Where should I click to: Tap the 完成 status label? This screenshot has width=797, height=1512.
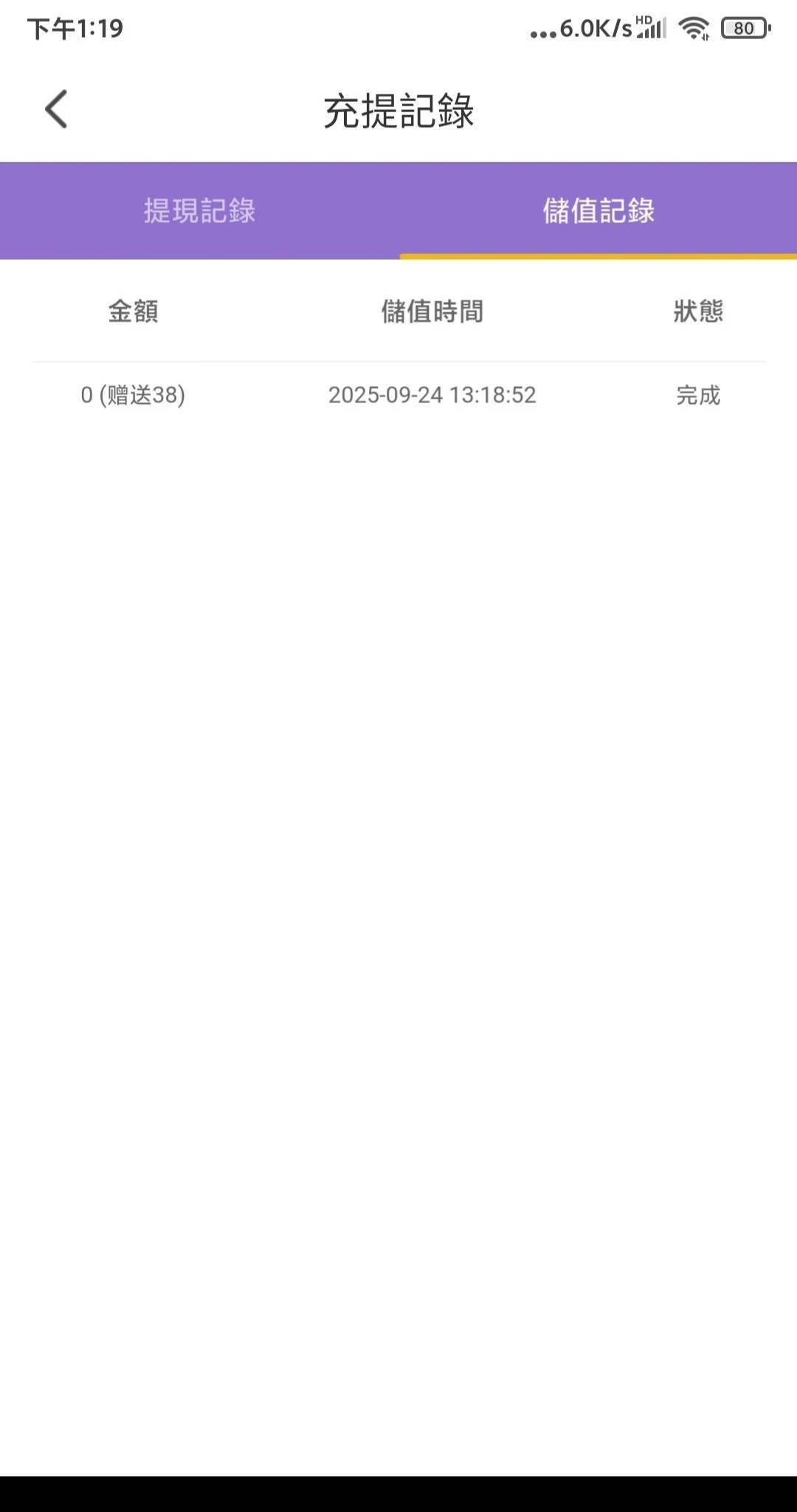697,396
